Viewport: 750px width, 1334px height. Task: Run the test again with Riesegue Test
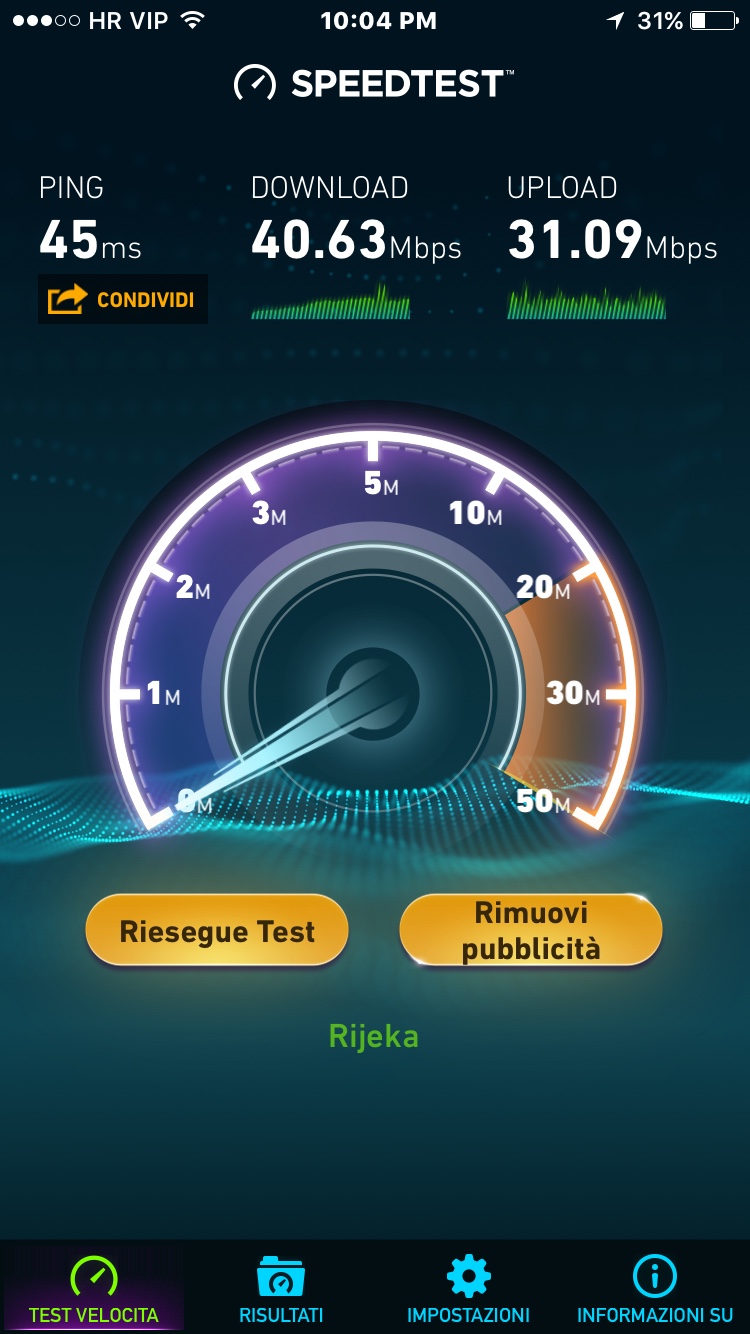tap(217, 931)
